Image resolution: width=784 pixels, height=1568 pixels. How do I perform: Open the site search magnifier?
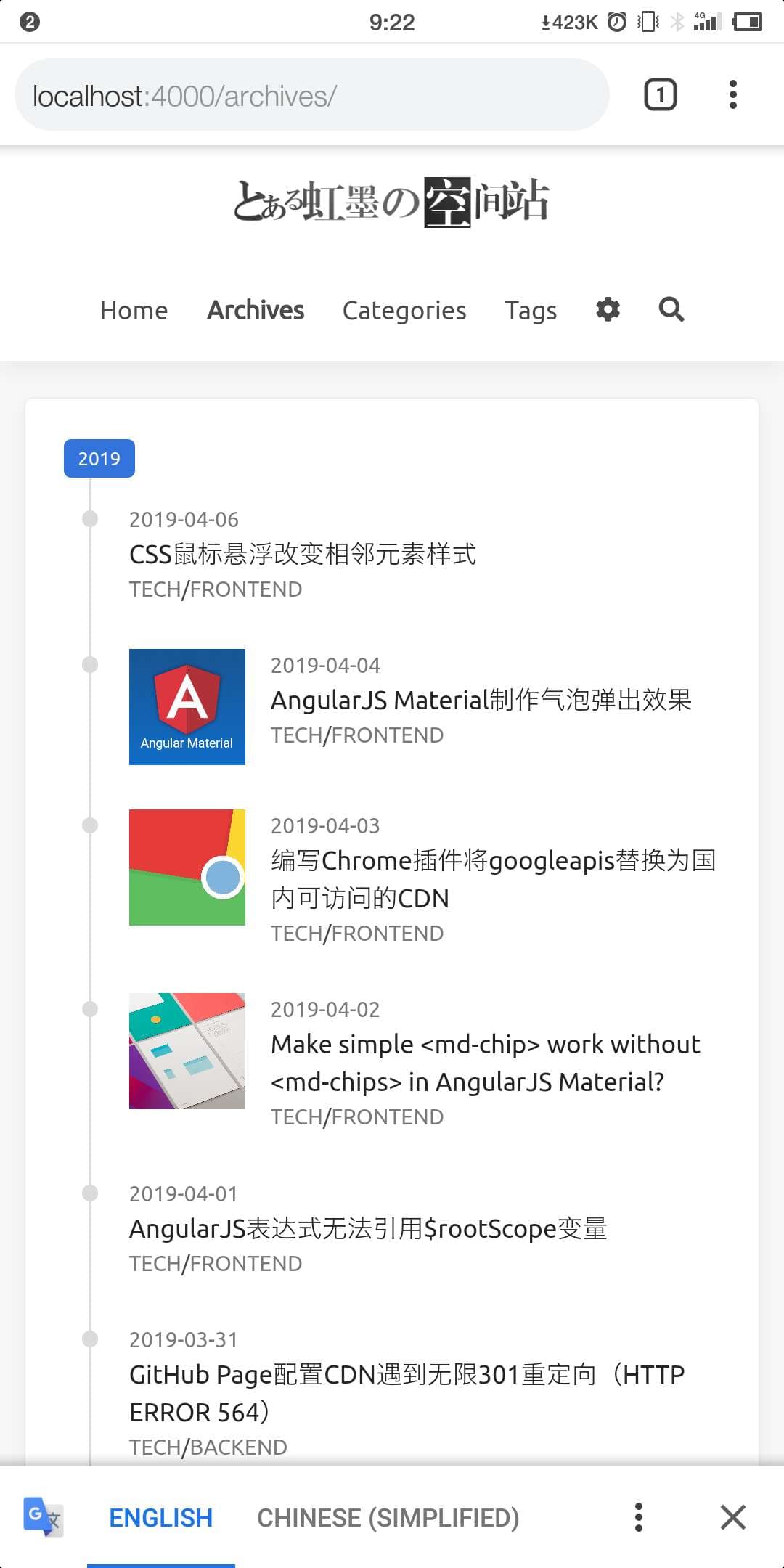click(x=671, y=309)
